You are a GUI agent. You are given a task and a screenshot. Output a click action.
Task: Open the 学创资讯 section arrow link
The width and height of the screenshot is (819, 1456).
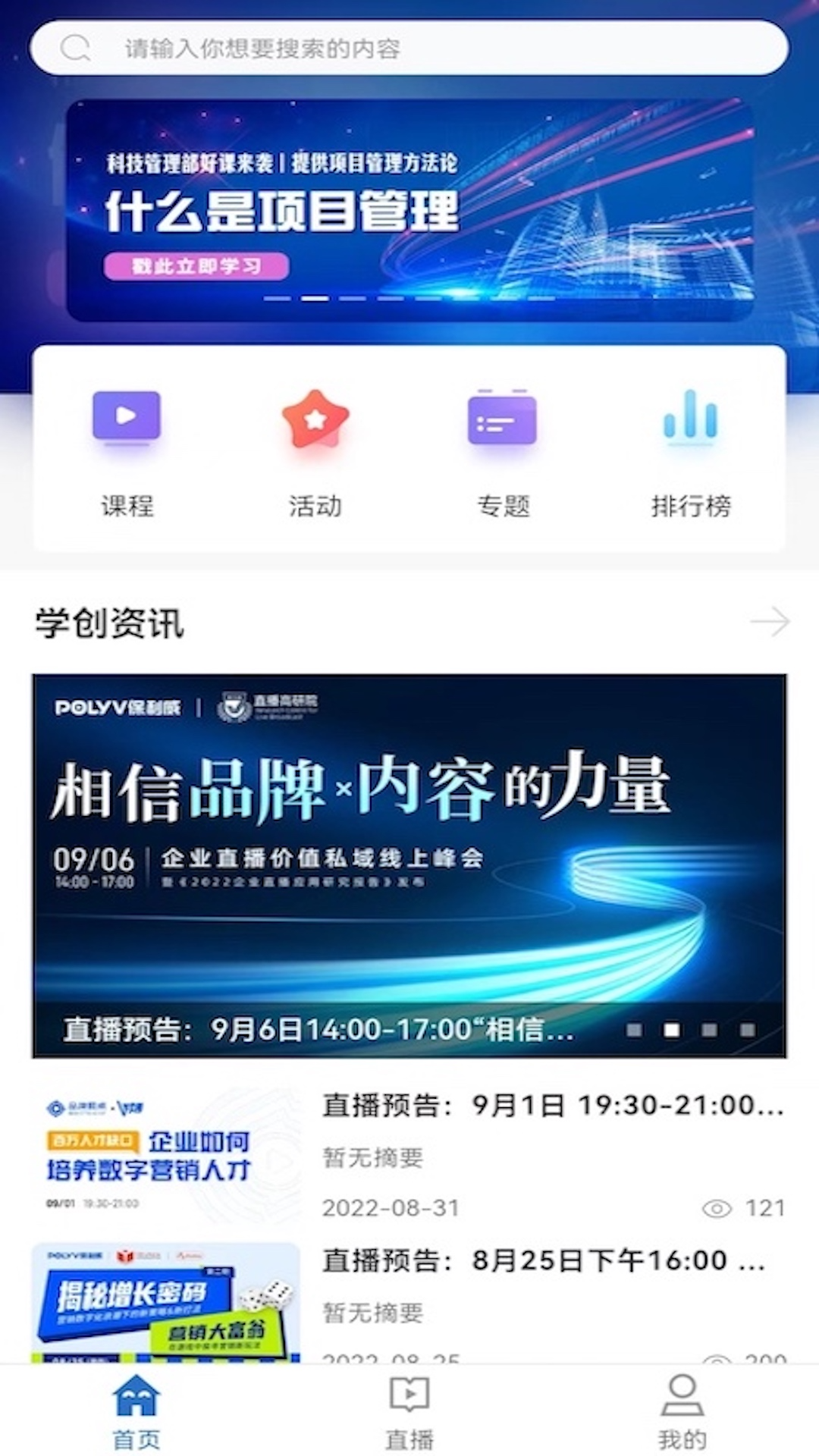click(769, 623)
